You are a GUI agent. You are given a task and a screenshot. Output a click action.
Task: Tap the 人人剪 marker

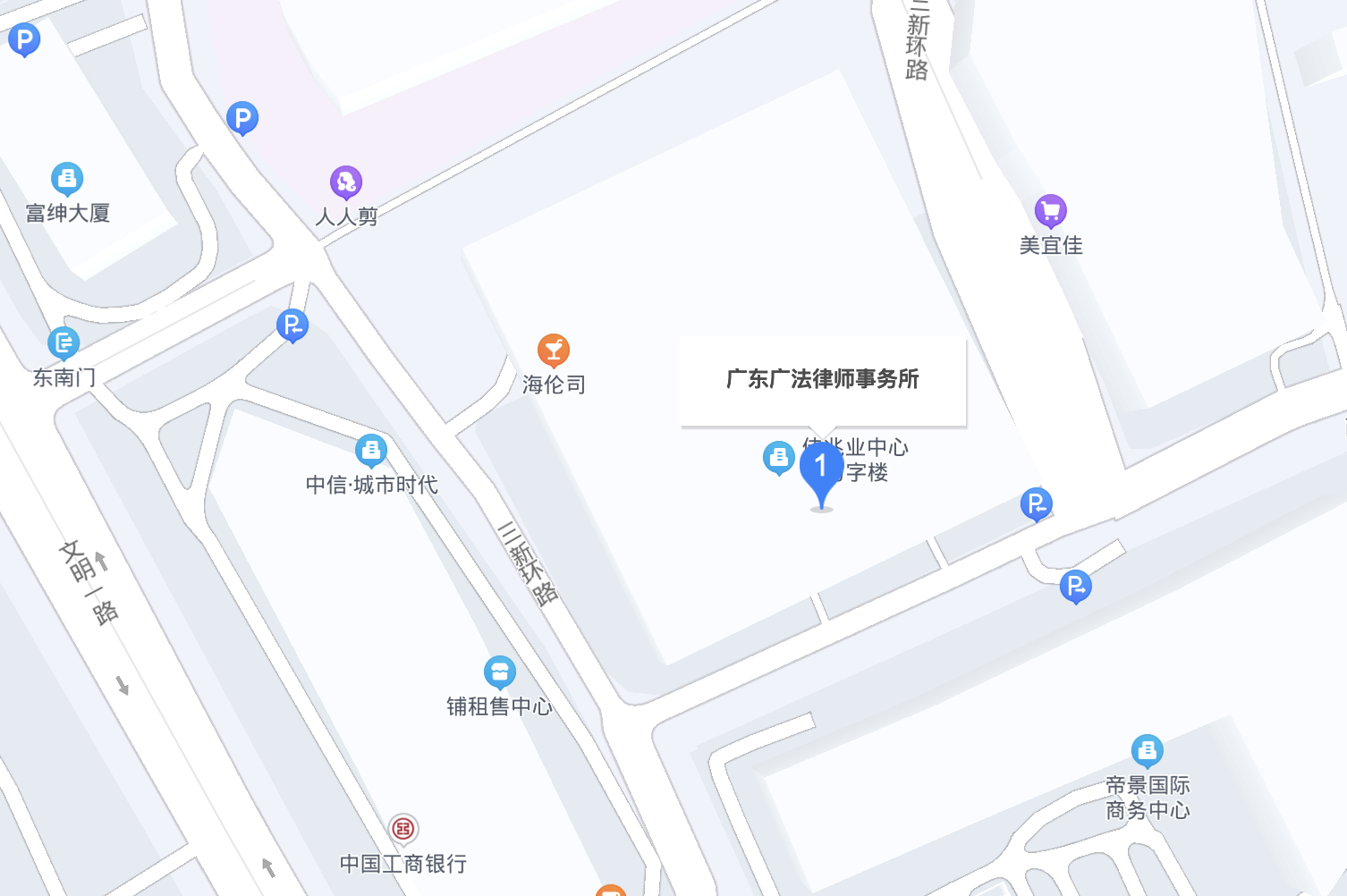[x=346, y=182]
